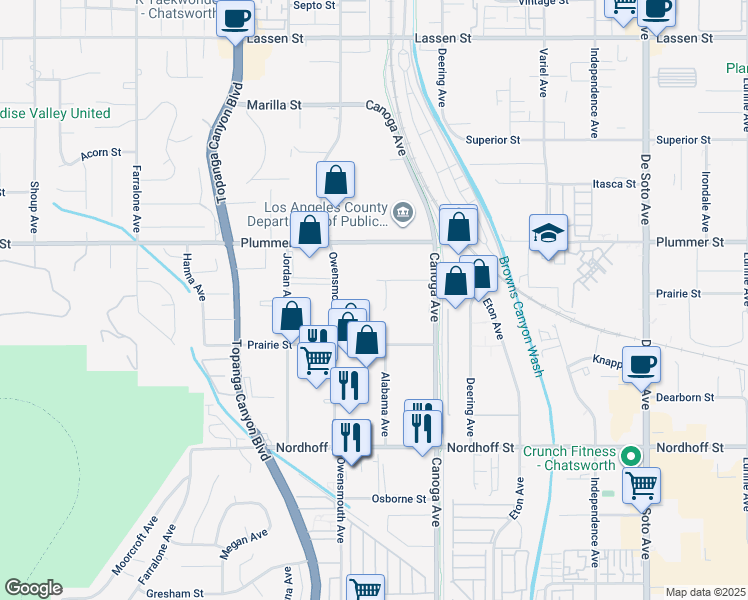Tap the shopping cart marker near Prairie St
The height and width of the screenshot is (600, 748).
(x=316, y=362)
